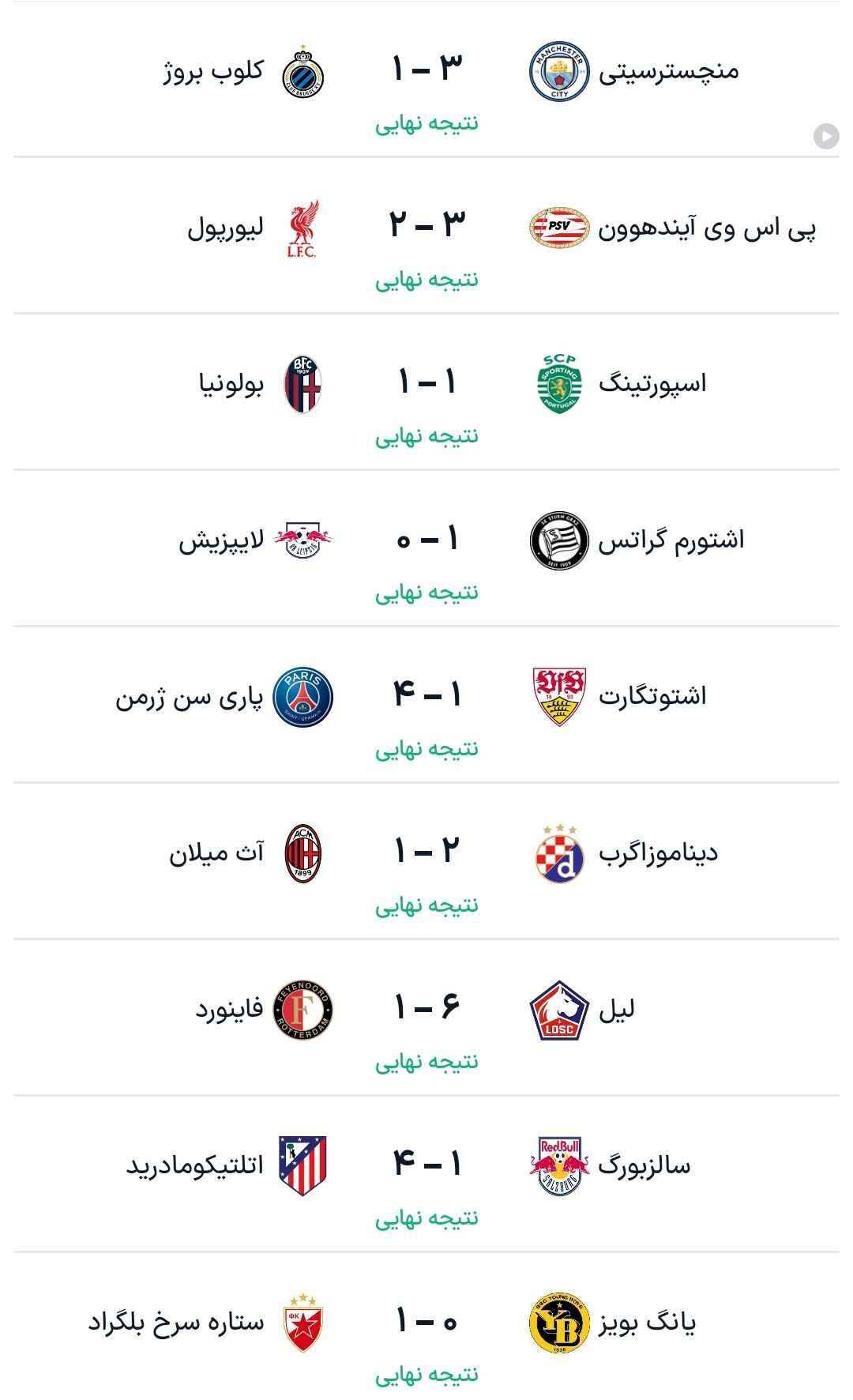Play video highlights for Manchester City match

[825, 137]
